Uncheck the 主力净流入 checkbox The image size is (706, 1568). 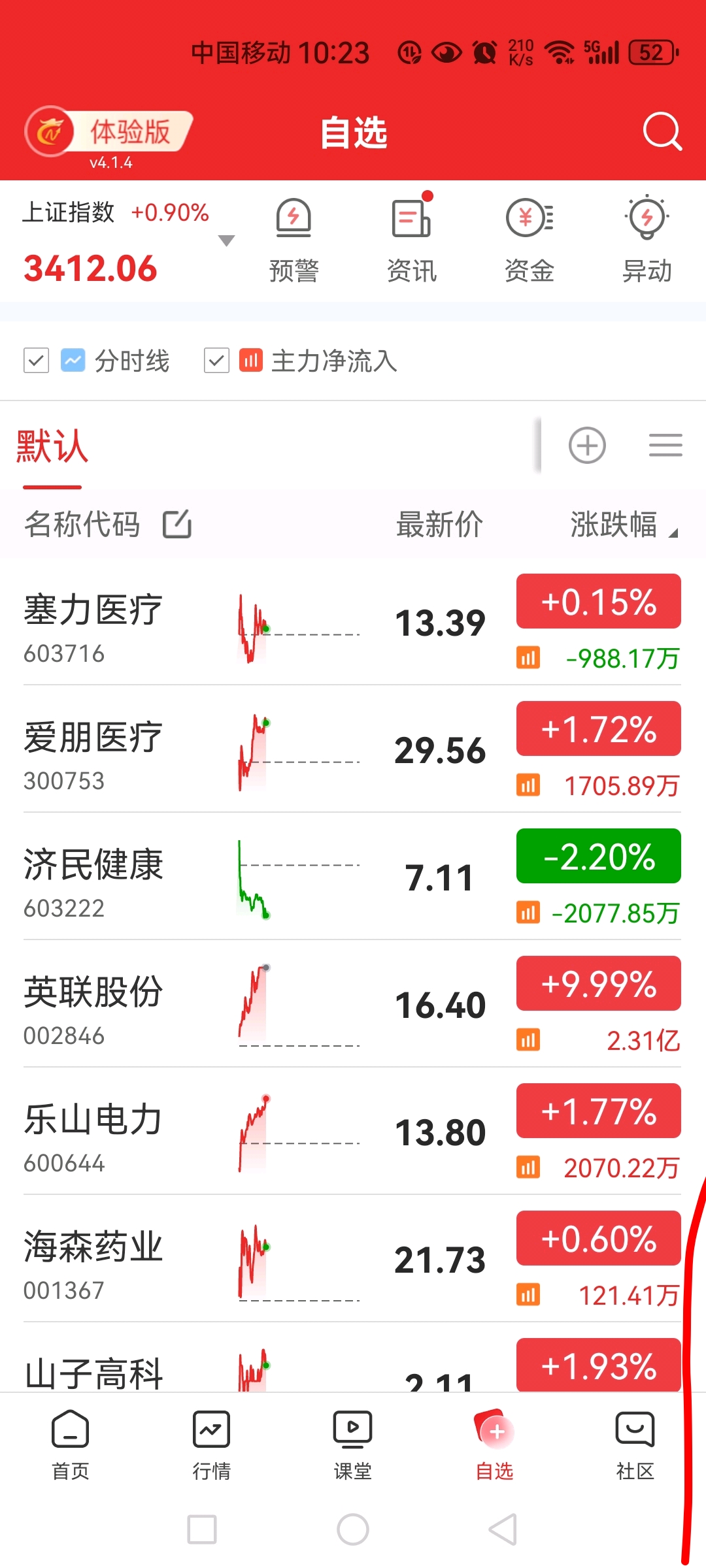[x=216, y=360]
